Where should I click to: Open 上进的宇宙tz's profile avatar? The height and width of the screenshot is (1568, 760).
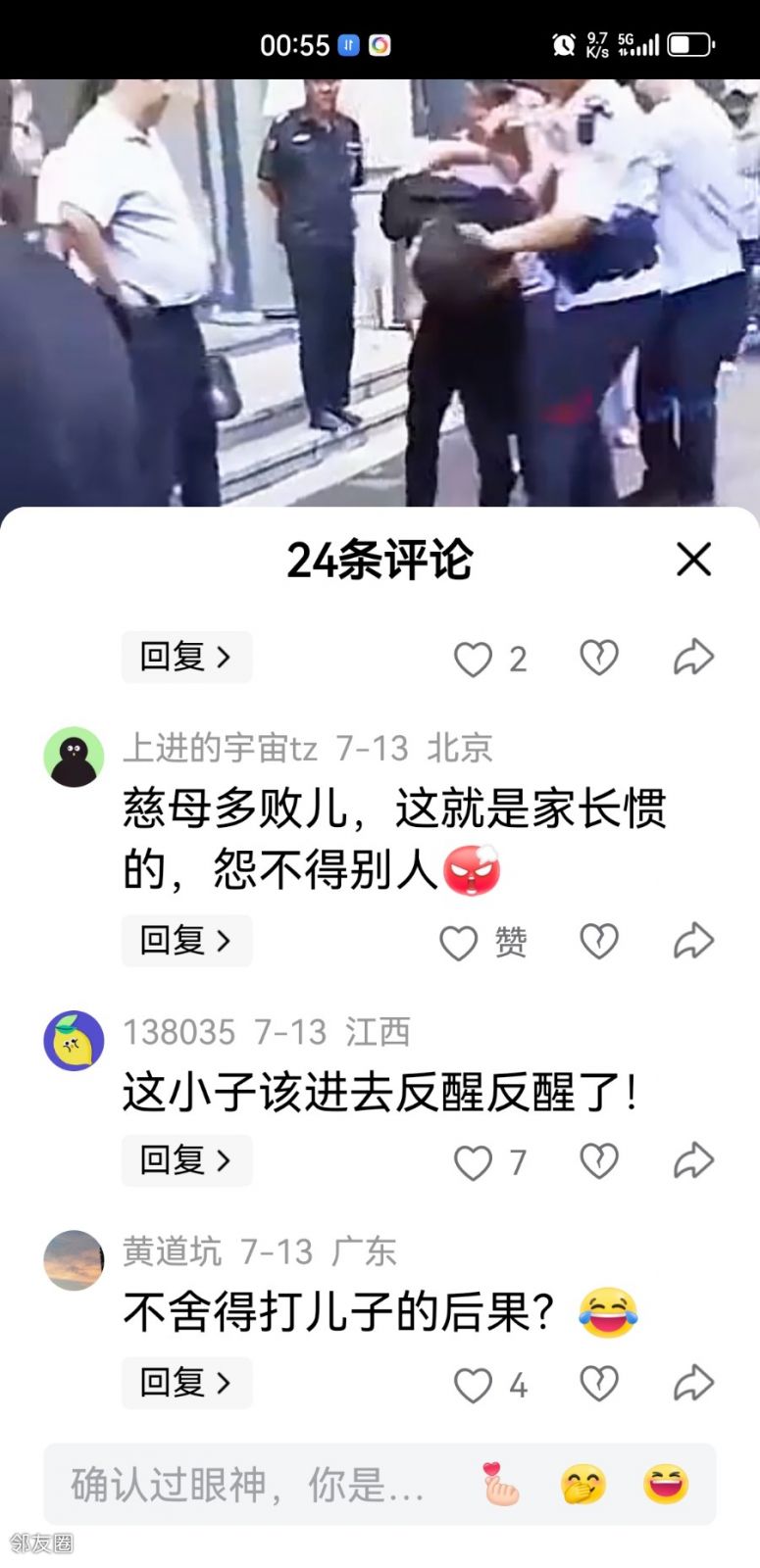(x=74, y=757)
